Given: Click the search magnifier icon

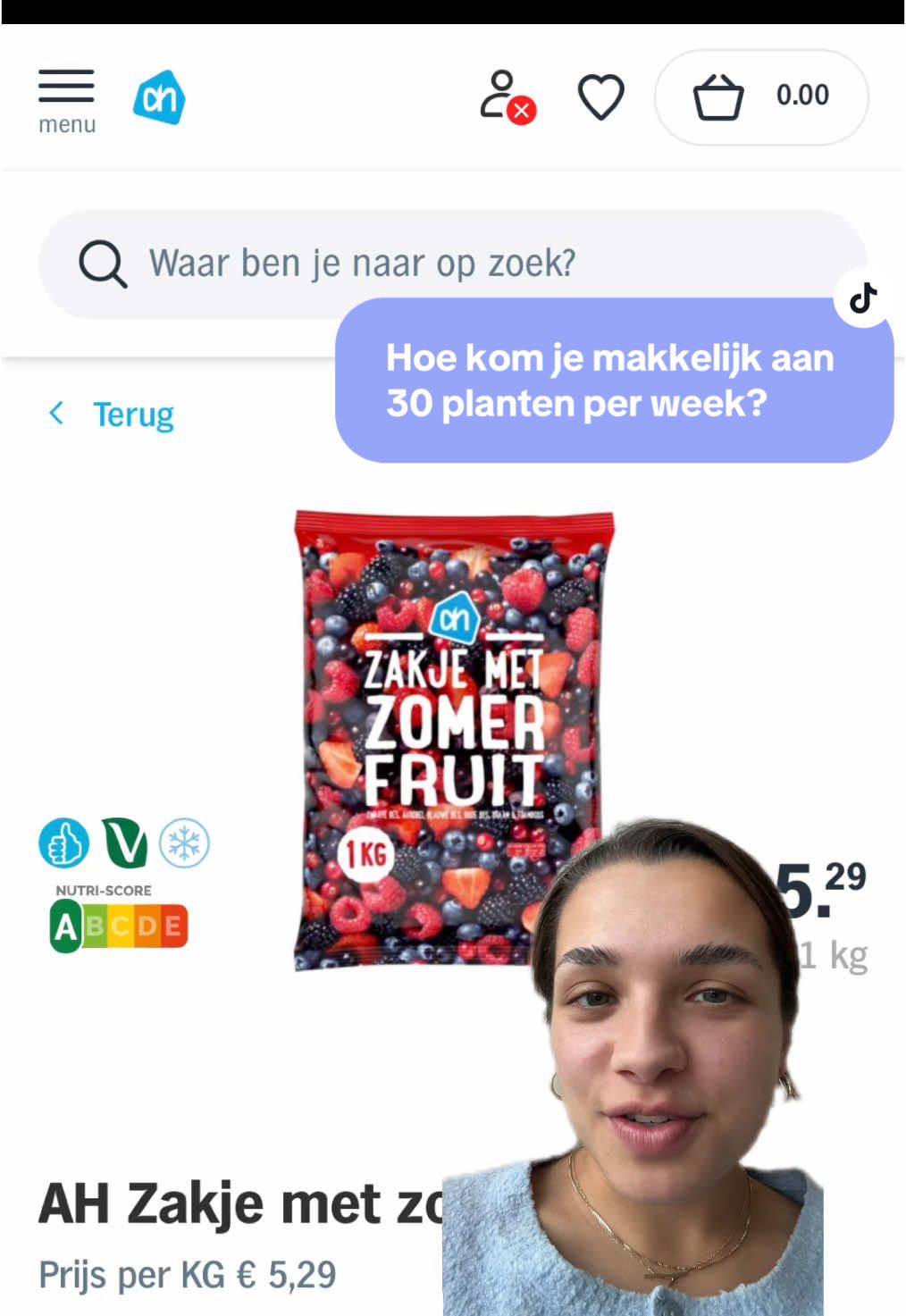Looking at the screenshot, I should click(105, 262).
